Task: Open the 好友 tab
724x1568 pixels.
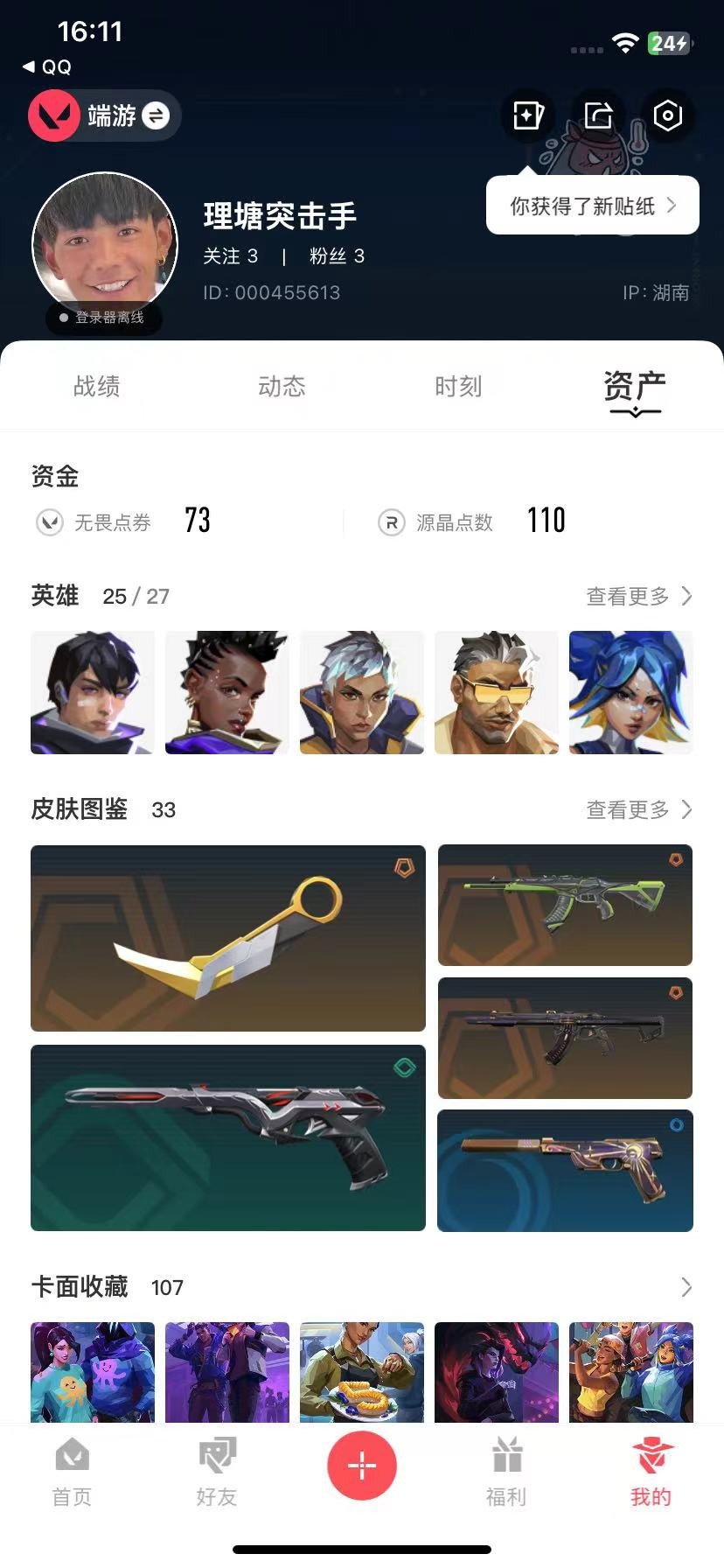Action: point(217,1473)
